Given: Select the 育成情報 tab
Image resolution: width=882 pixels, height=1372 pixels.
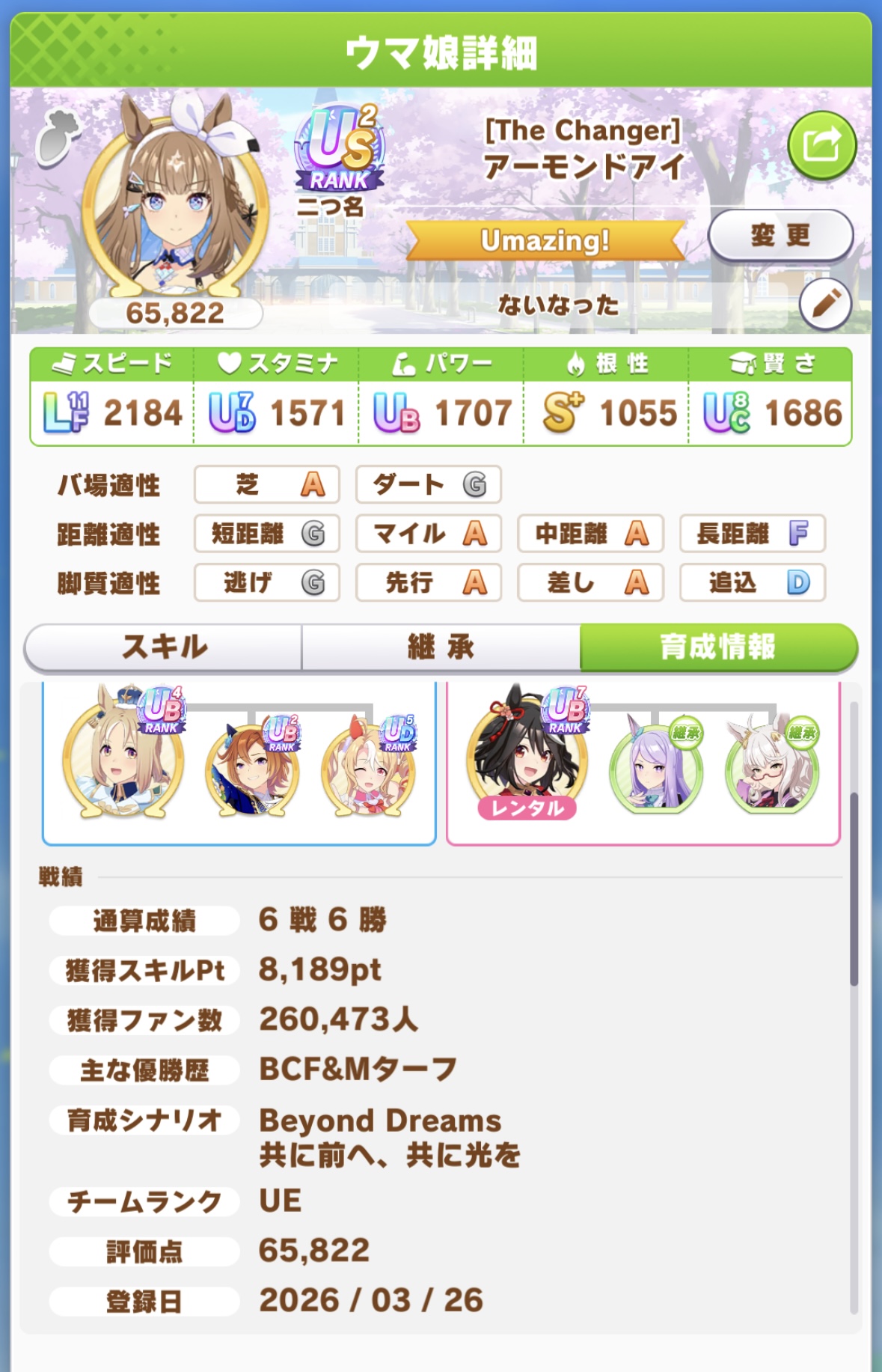Looking at the screenshot, I should point(717,647).
